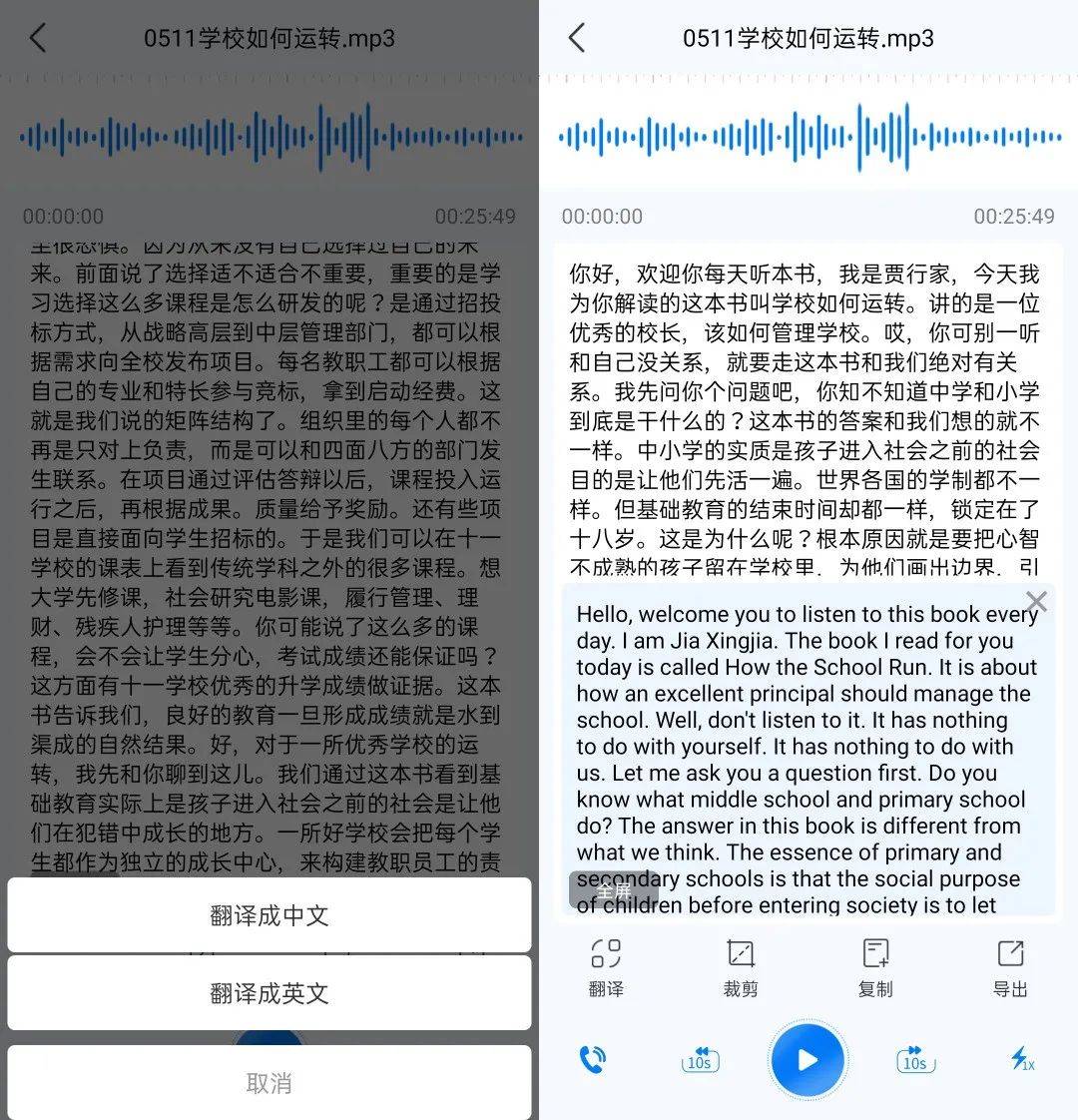Image resolution: width=1078 pixels, height=1120 pixels.
Task: Copy transcript using 复制
Action: (x=875, y=966)
